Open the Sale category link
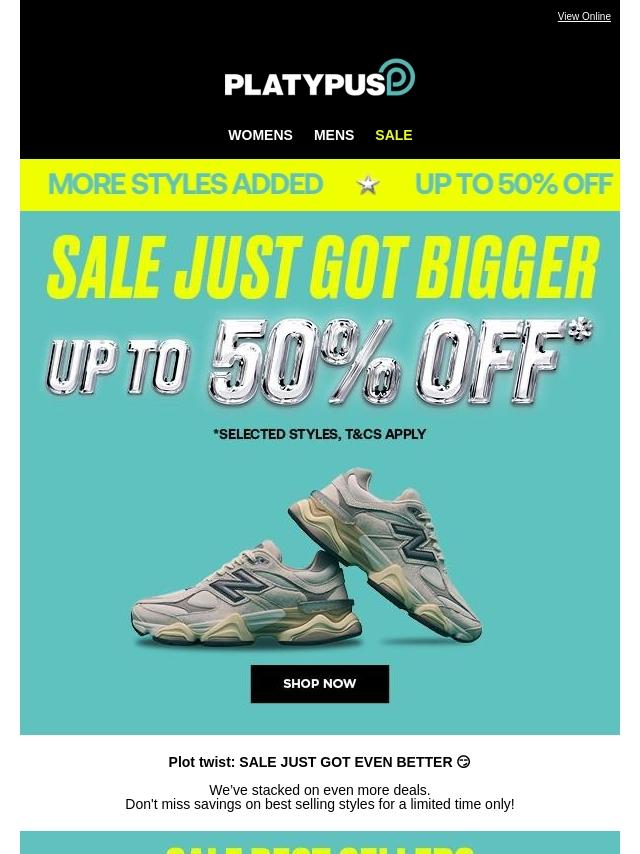Image resolution: width=640 pixels, height=854 pixels. tap(393, 135)
